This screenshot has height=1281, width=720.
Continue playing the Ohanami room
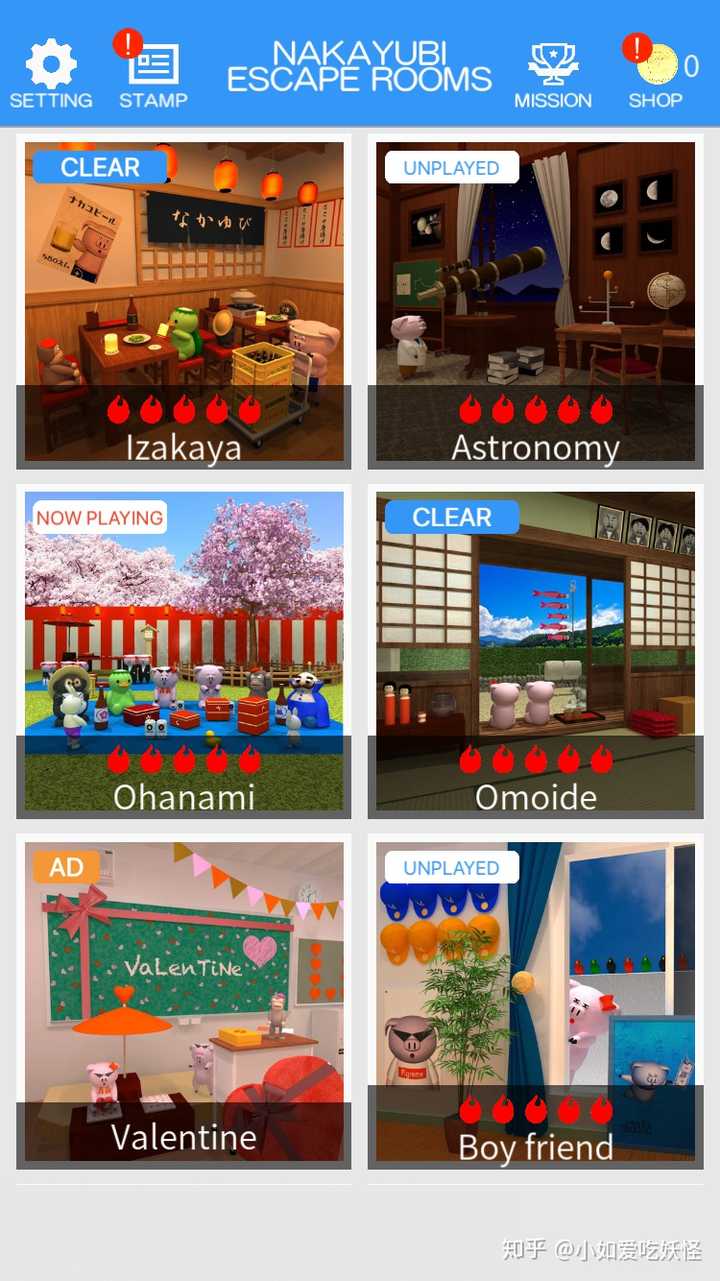(x=184, y=650)
